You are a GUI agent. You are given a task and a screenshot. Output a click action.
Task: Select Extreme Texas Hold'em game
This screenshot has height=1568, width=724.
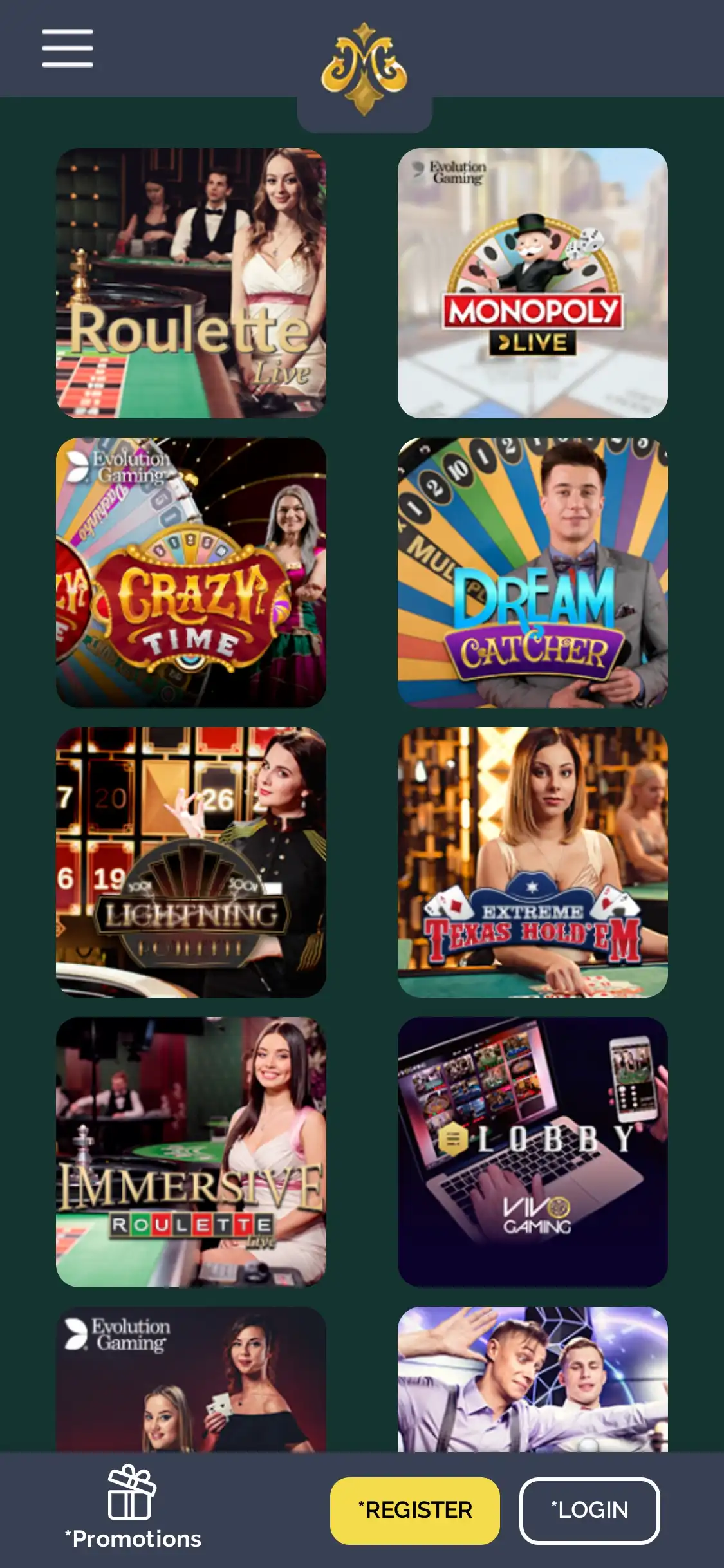[x=532, y=863]
